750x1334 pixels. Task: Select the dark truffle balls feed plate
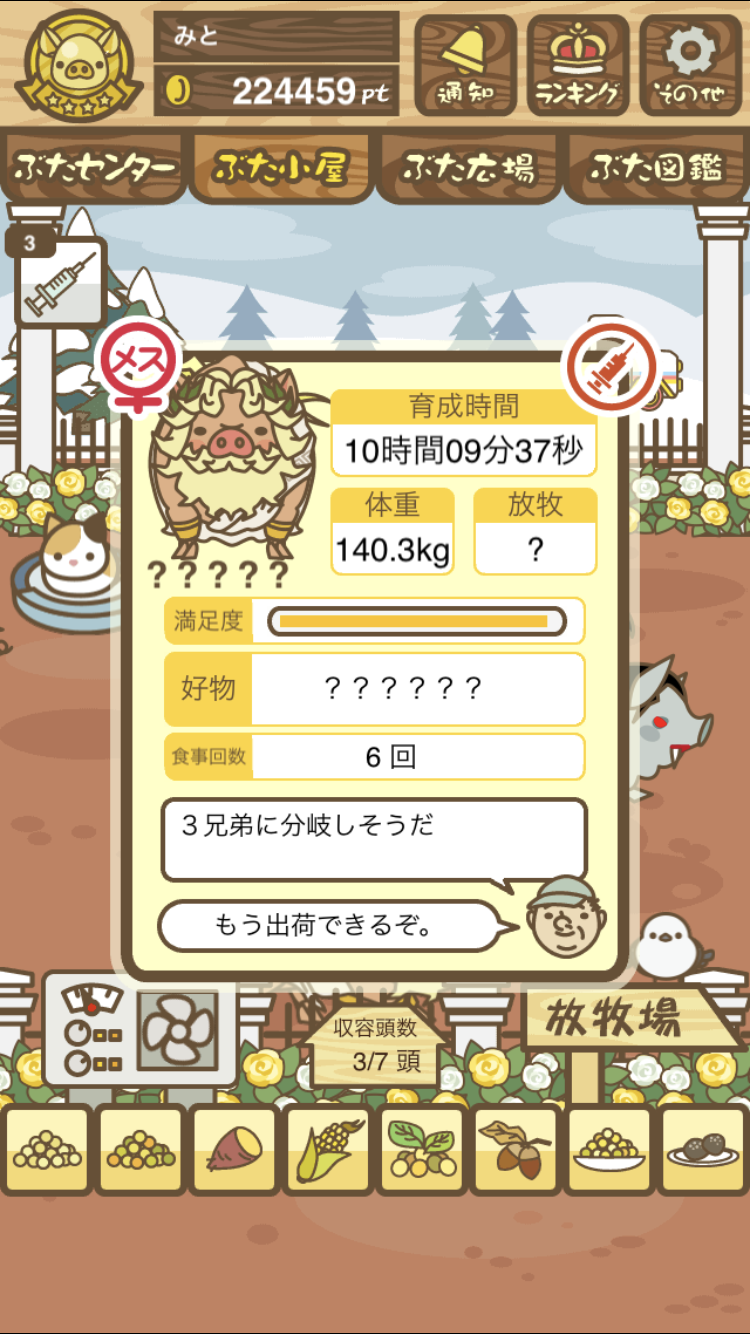(x=704, y=1151)
